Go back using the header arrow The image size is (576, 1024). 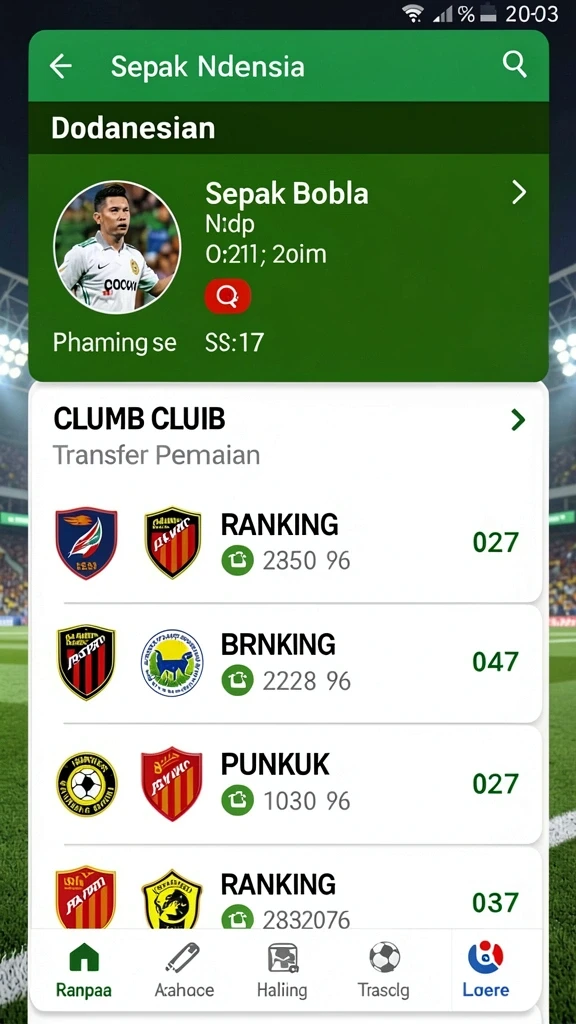(61, 66)
